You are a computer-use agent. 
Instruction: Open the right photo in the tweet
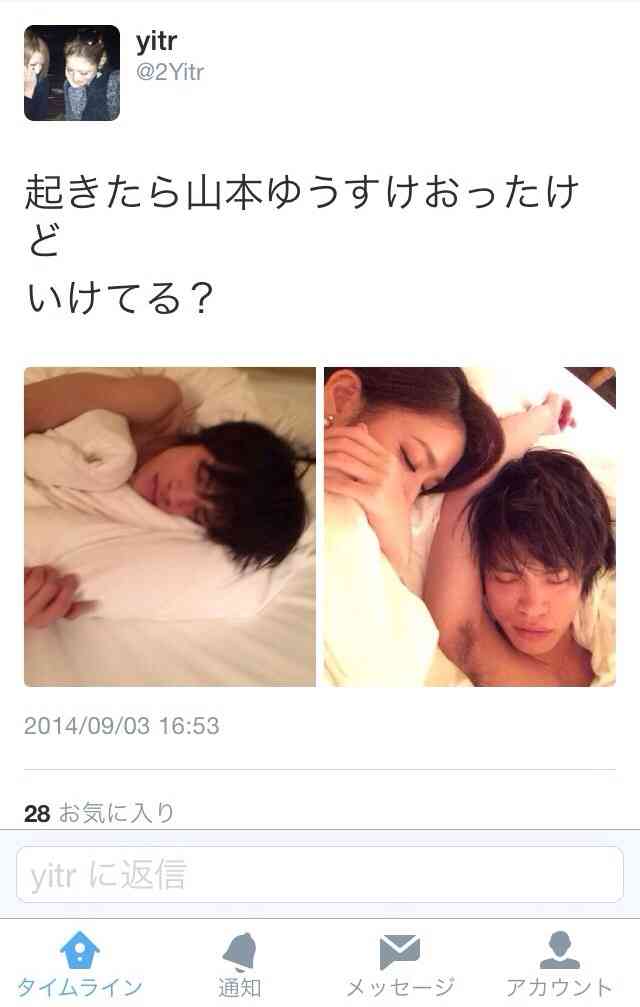coord(470,526)
